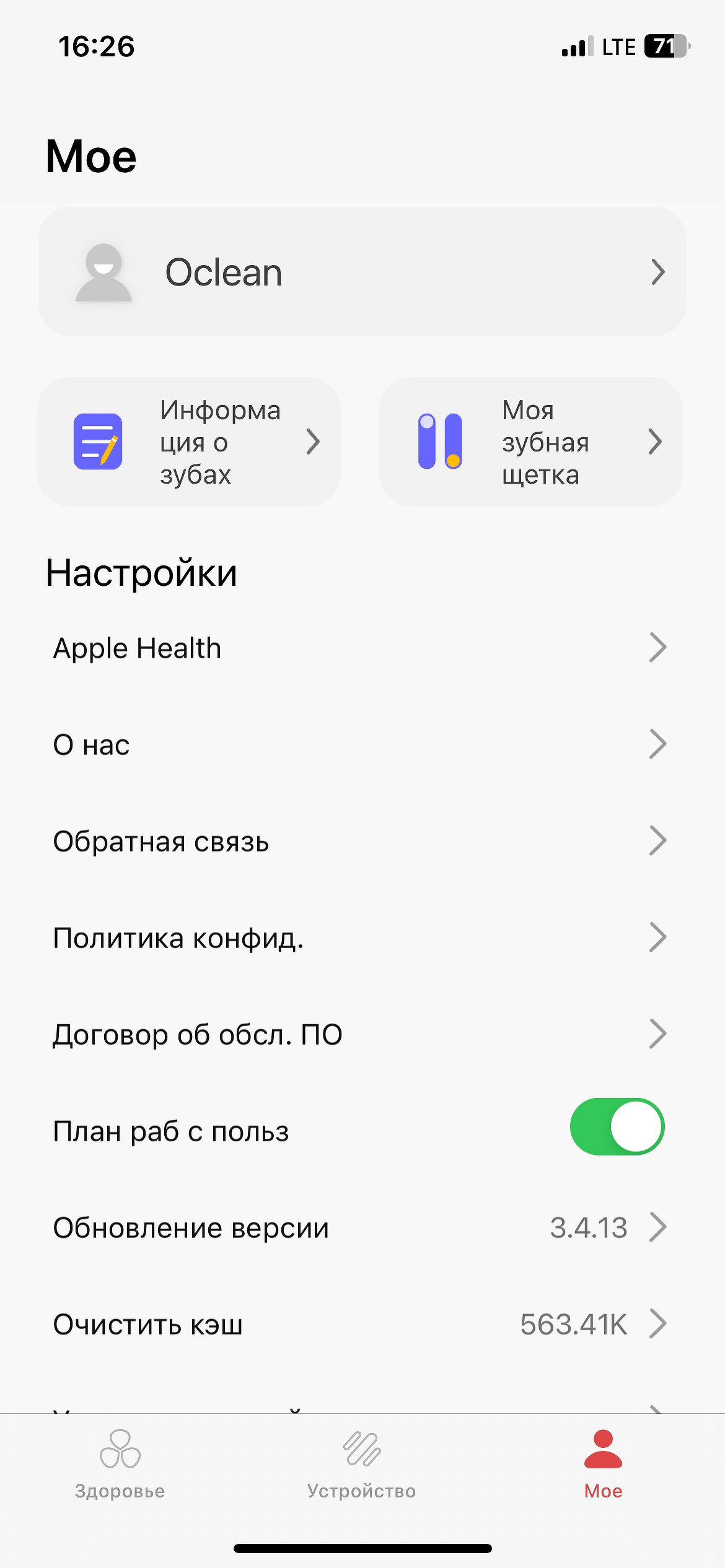Image resolution: width=725 pixels, height=1568 pixels.
Task: Open Моя зубная щетка card
Action: (x=531, y=442)
